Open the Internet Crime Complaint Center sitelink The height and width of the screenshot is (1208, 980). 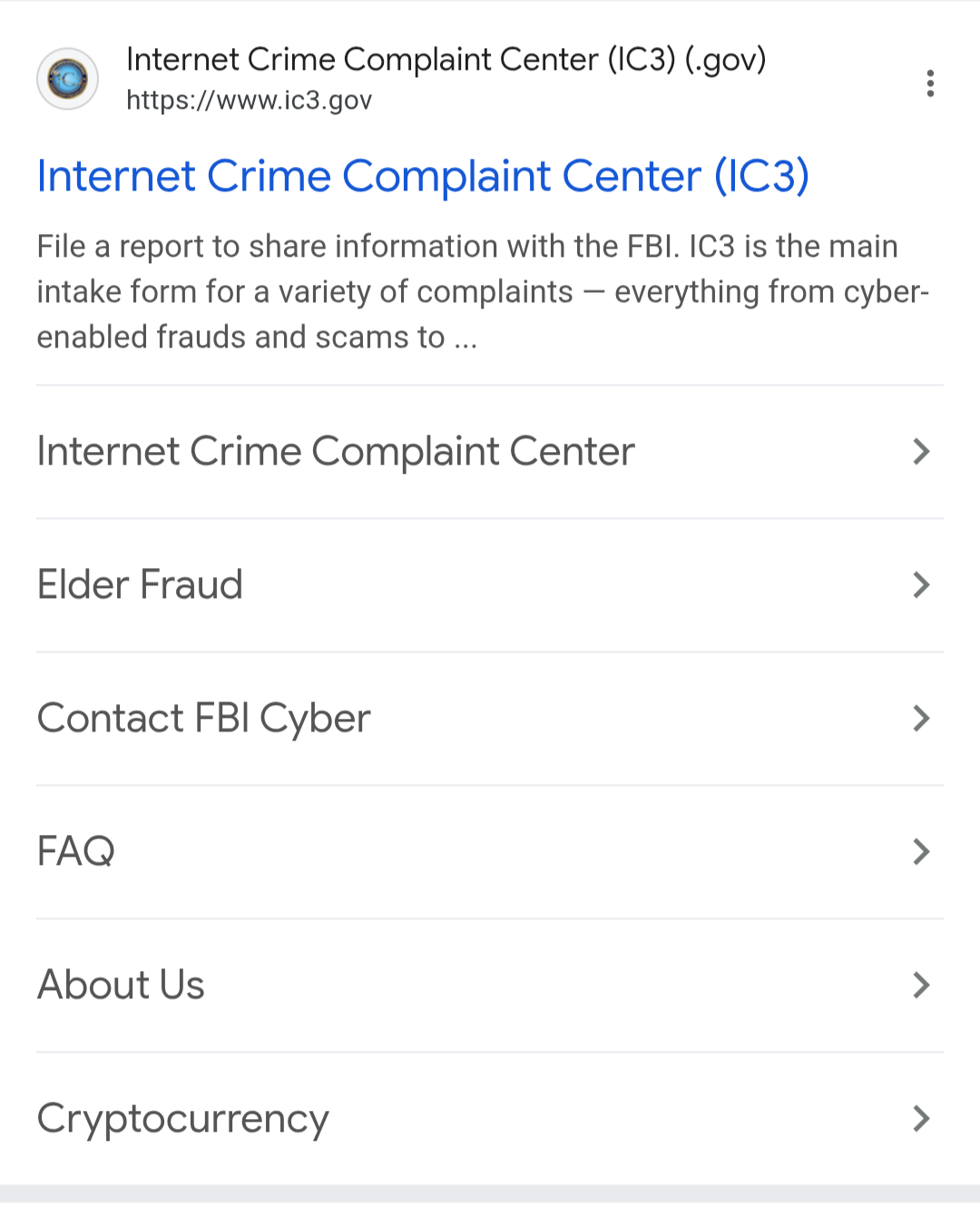coord(336,452)
